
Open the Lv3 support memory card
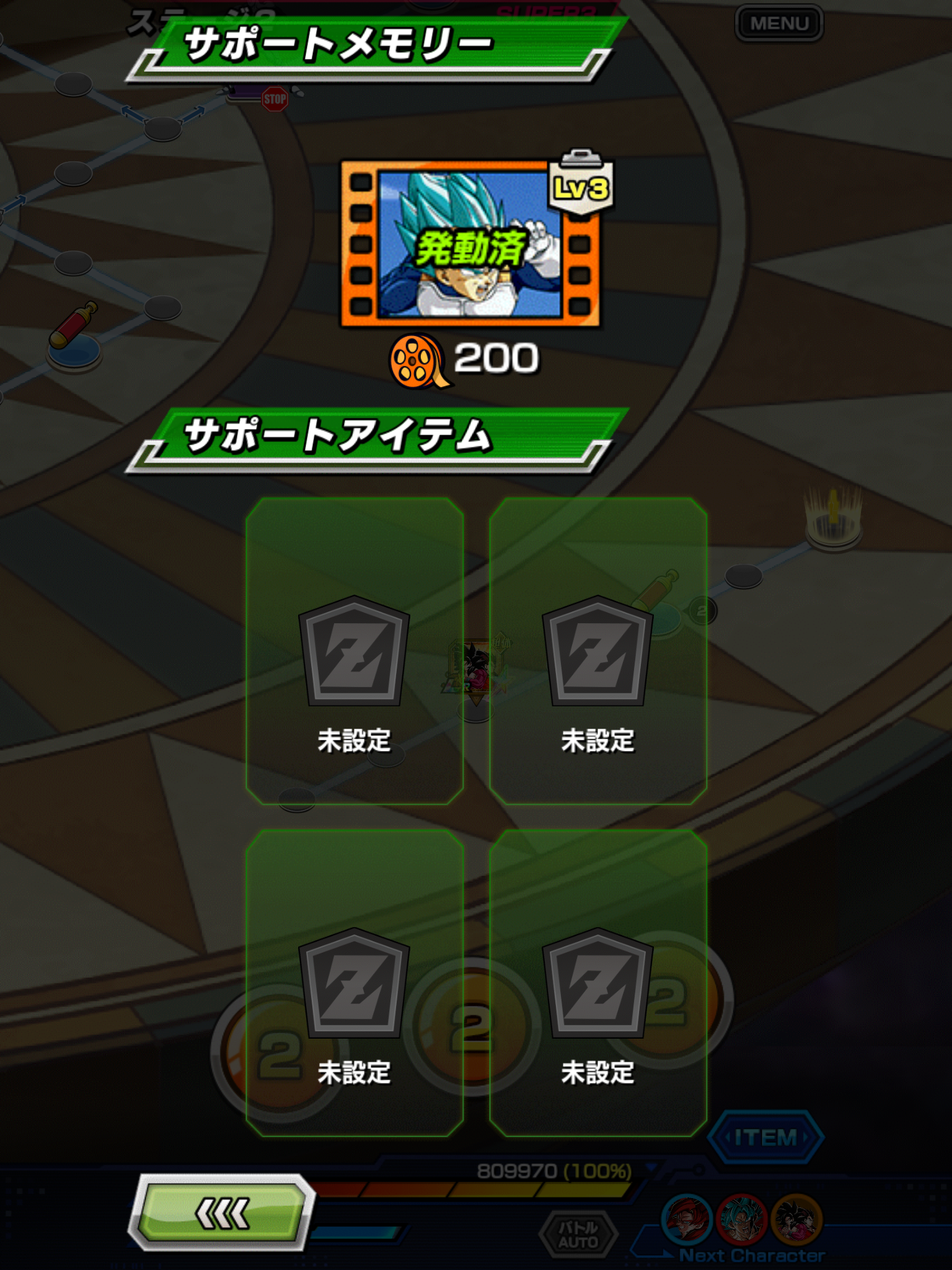point(470,244)
